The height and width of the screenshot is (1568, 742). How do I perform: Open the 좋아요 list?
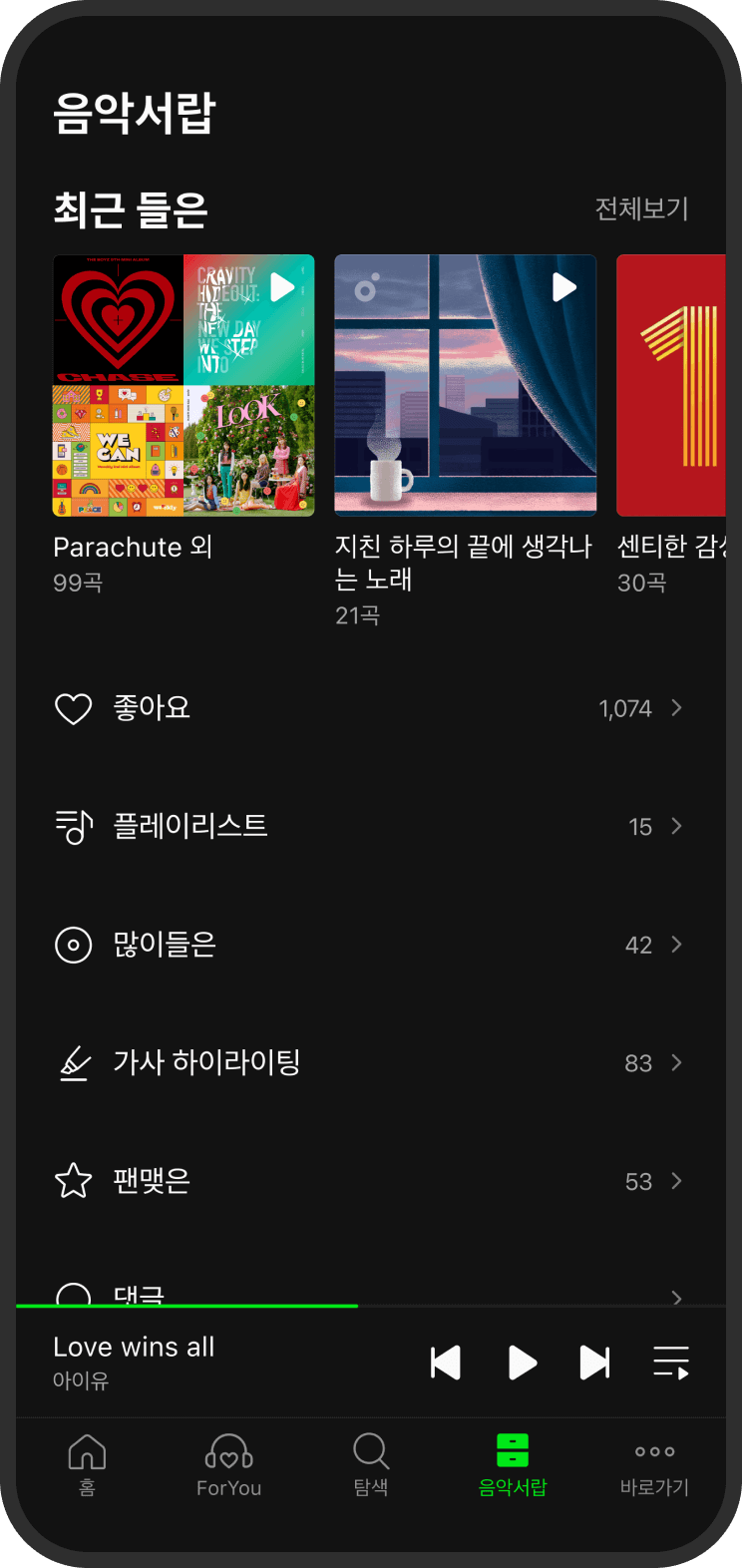(x=370, y=708)
